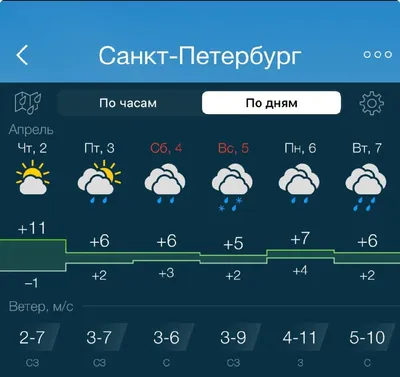The height and width of the screenshot is (377, 400).
Task: Switch to the По часам tab
Action: click(128, 103)
